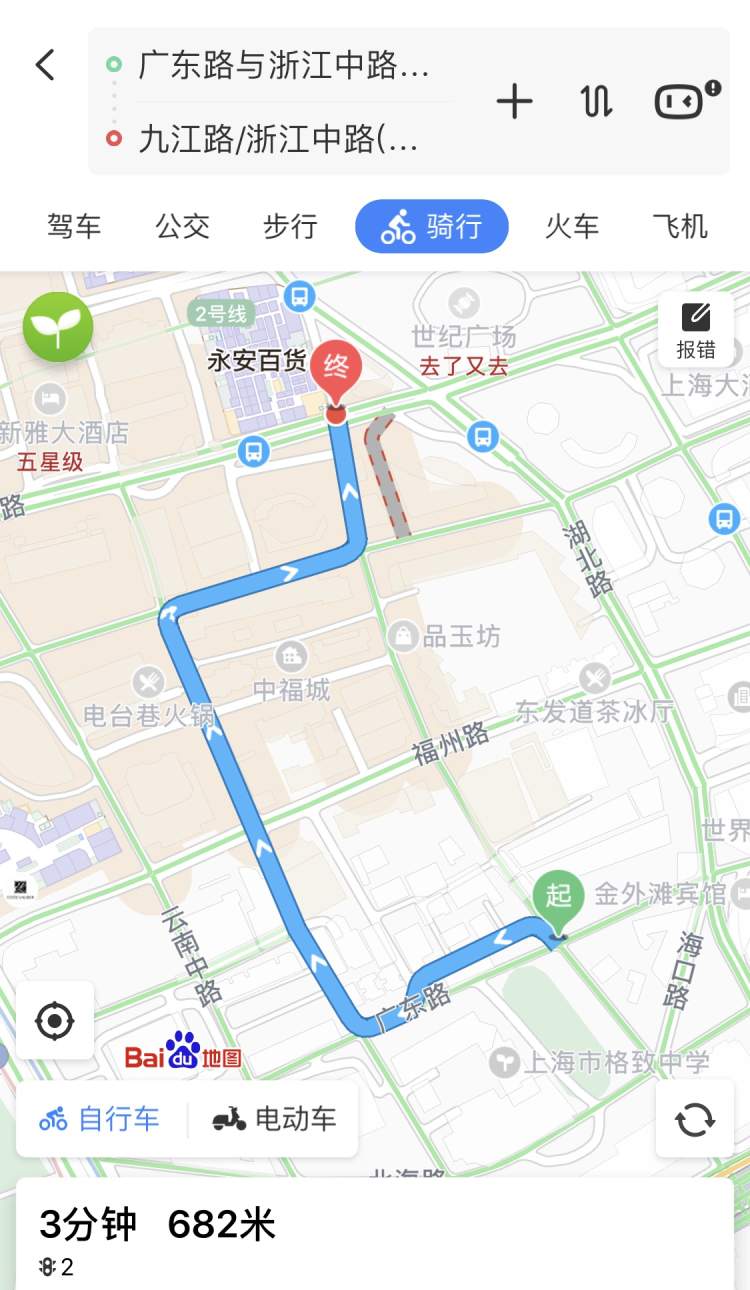Swap start and destination points

pyautogui.click(x=596, y=102)
